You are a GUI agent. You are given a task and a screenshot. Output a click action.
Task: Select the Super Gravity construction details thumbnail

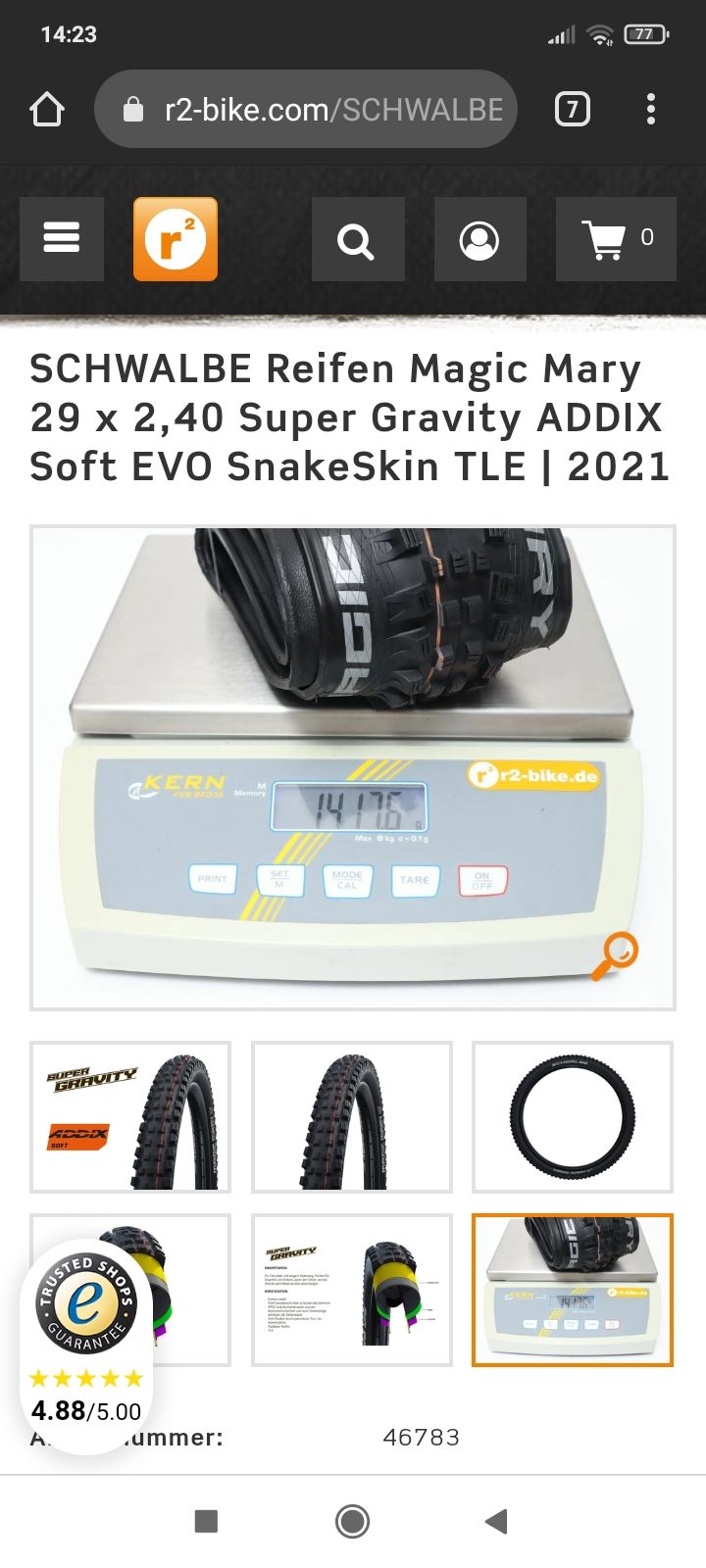click(352, 1290)
